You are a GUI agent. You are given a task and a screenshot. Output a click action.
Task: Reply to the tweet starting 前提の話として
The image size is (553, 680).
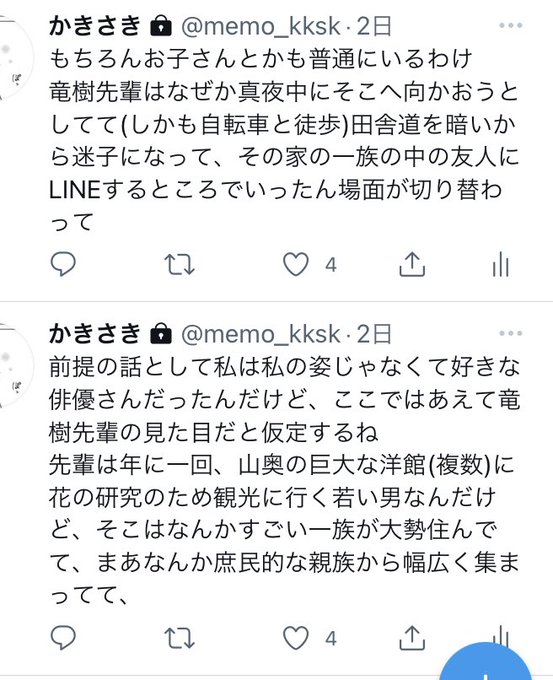(63, 638)
